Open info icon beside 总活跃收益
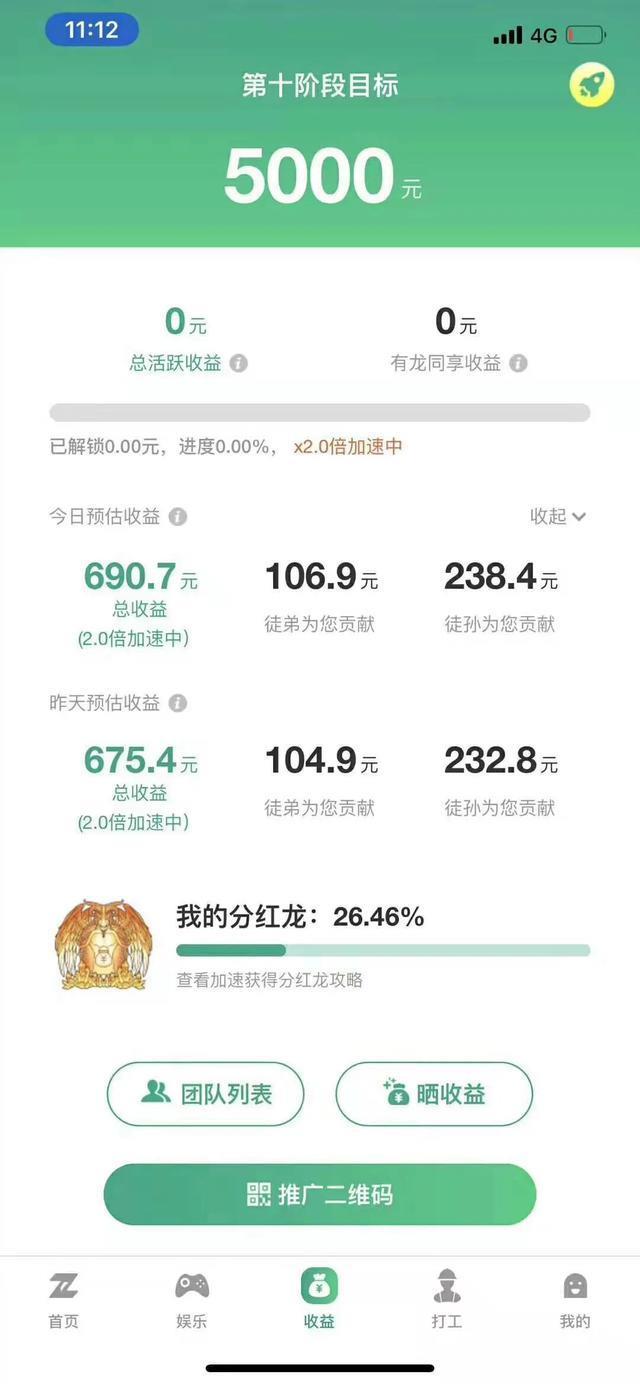The width and height of the screenshot is (640, 1384). [238, 363]
